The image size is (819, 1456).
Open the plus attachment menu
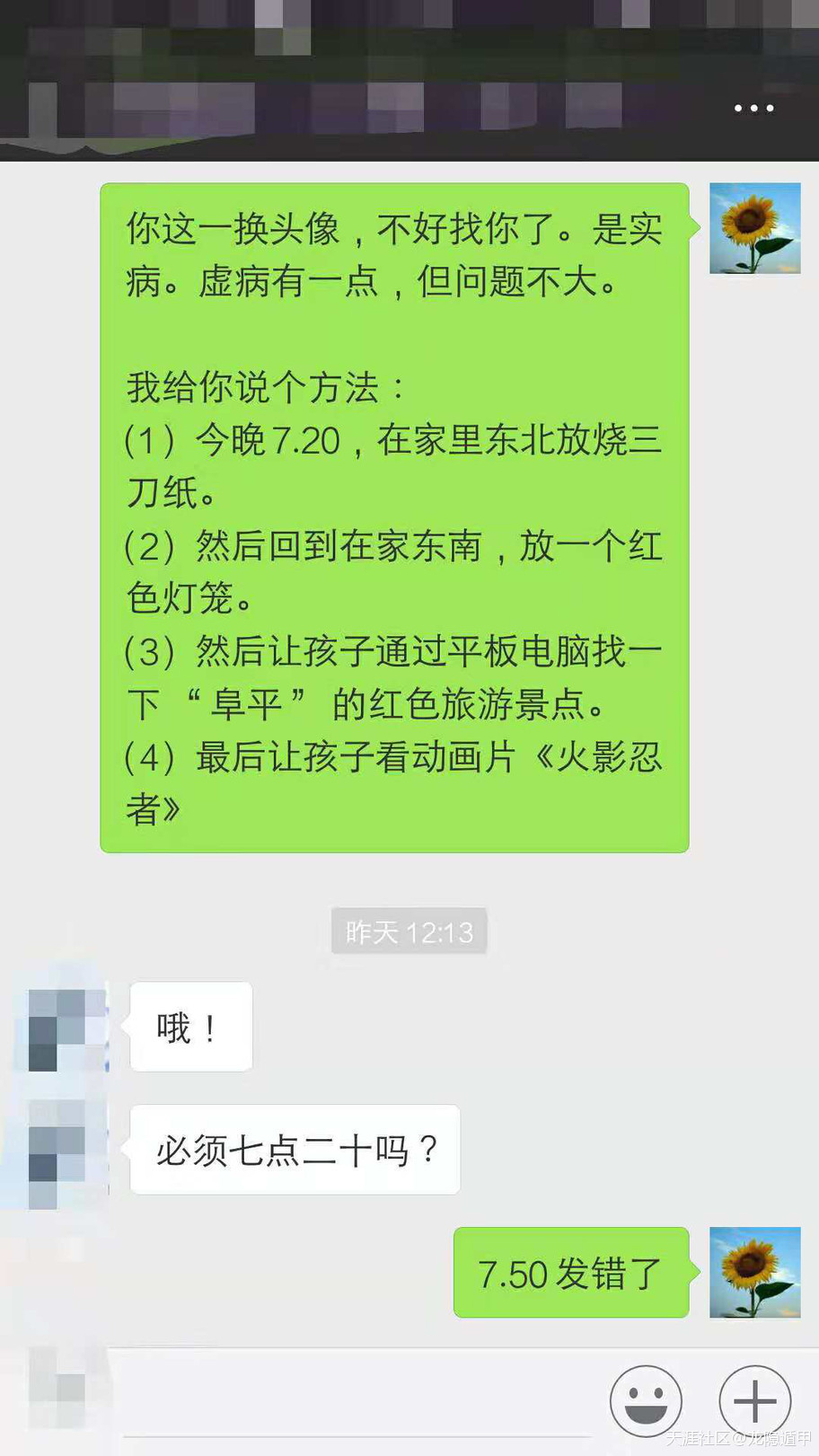pos(754,1401)
